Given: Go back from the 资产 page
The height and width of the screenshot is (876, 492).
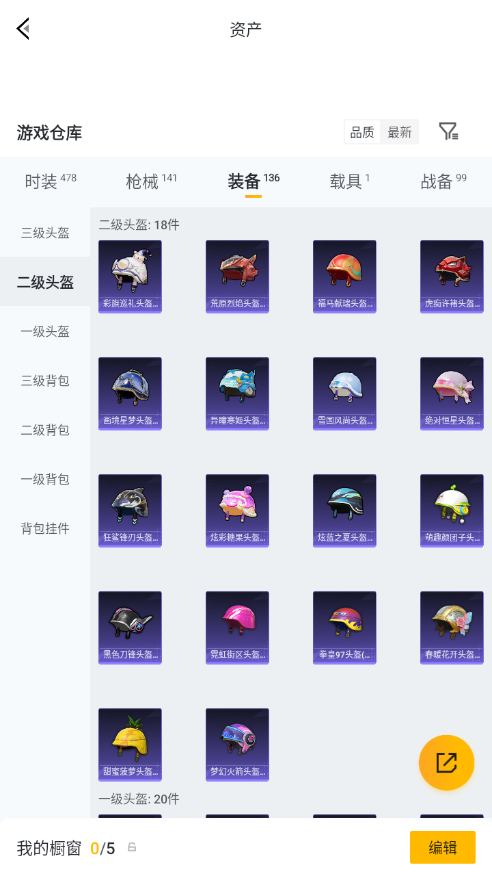Looking at the screenshot, I should [x=23, y=28].
